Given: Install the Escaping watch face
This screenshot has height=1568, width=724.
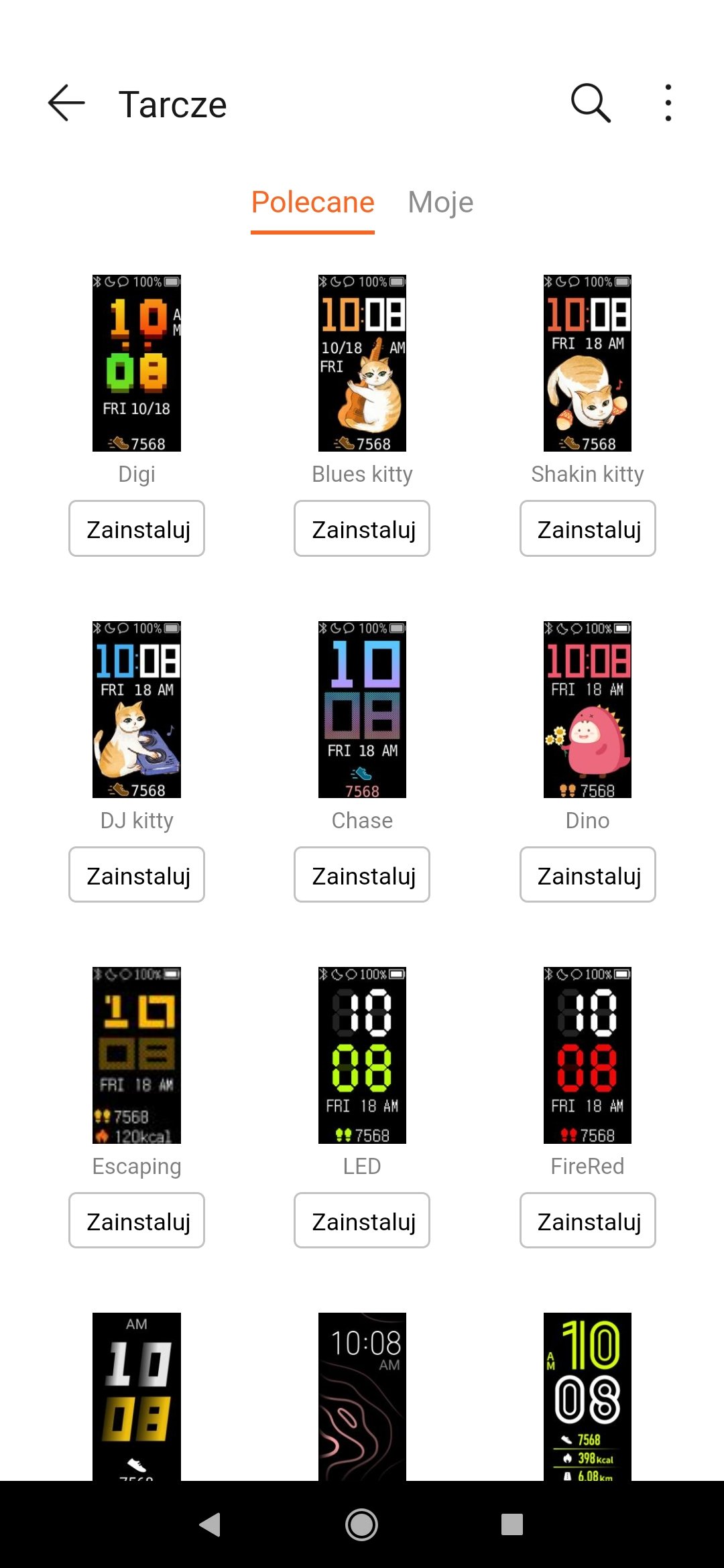Looking at the screenshot, I should point(137,1220).
